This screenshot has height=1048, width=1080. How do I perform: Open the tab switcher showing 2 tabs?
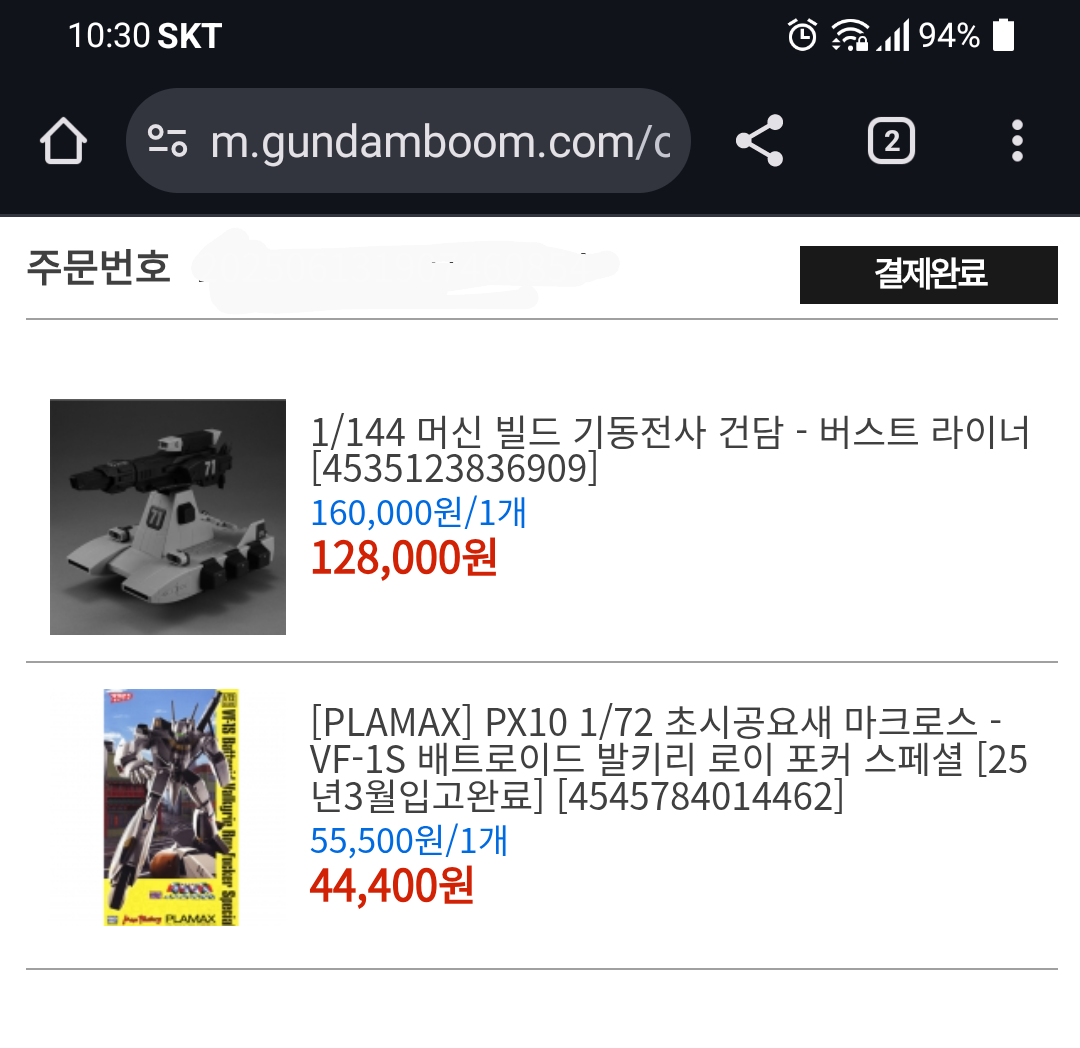point(891,142)
